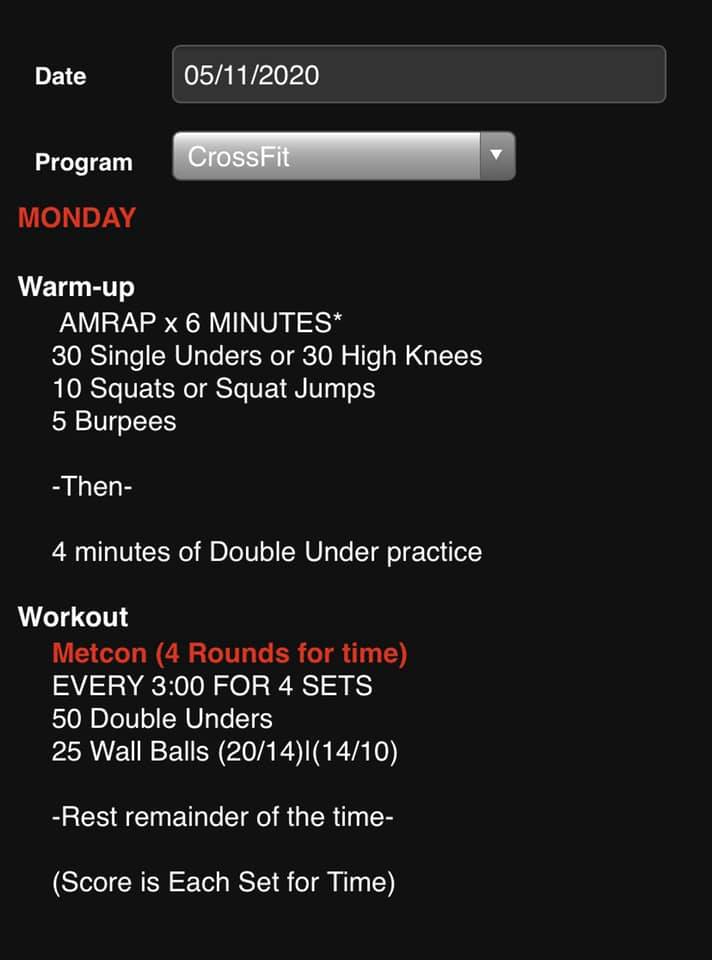The width and height of the screenshot is (712, 960).
Task: Expand the CrossFit program dropdown
Action: [343, 157]
